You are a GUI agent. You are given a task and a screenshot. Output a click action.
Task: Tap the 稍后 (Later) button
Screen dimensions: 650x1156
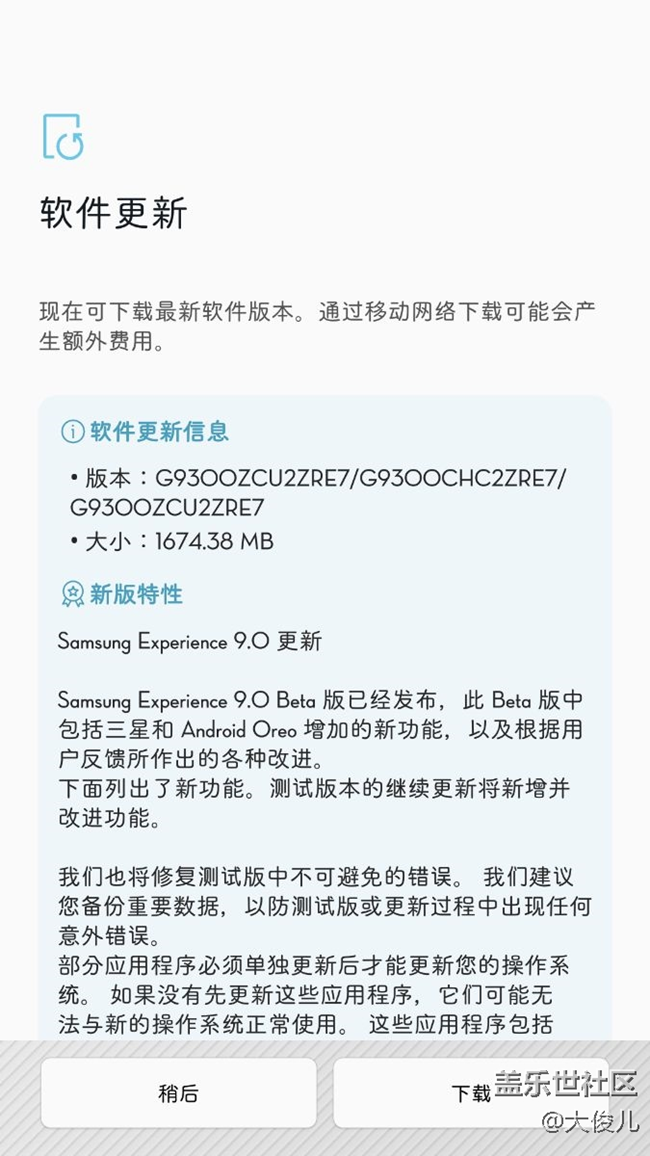178,1093
